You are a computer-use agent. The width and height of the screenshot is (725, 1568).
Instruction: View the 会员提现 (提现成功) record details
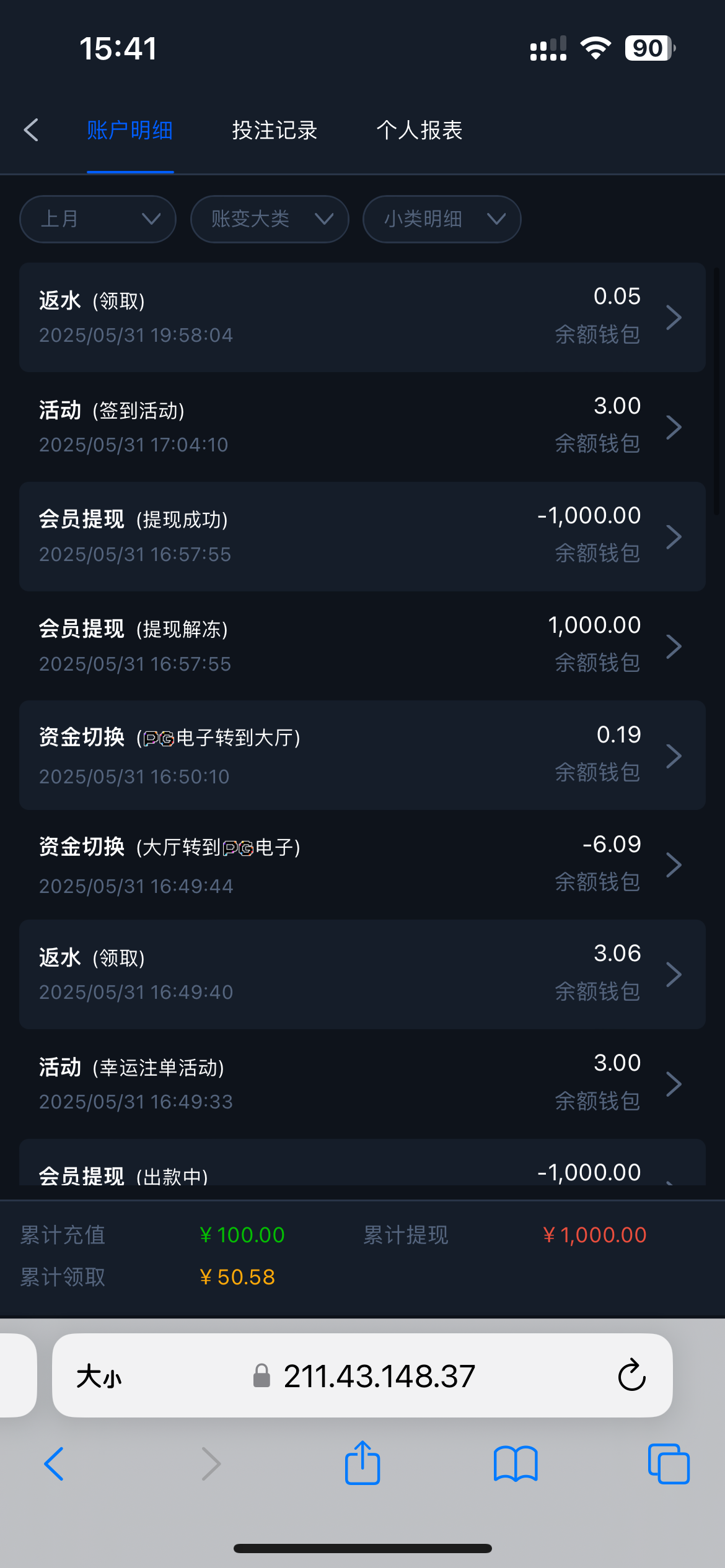point(362,536)
